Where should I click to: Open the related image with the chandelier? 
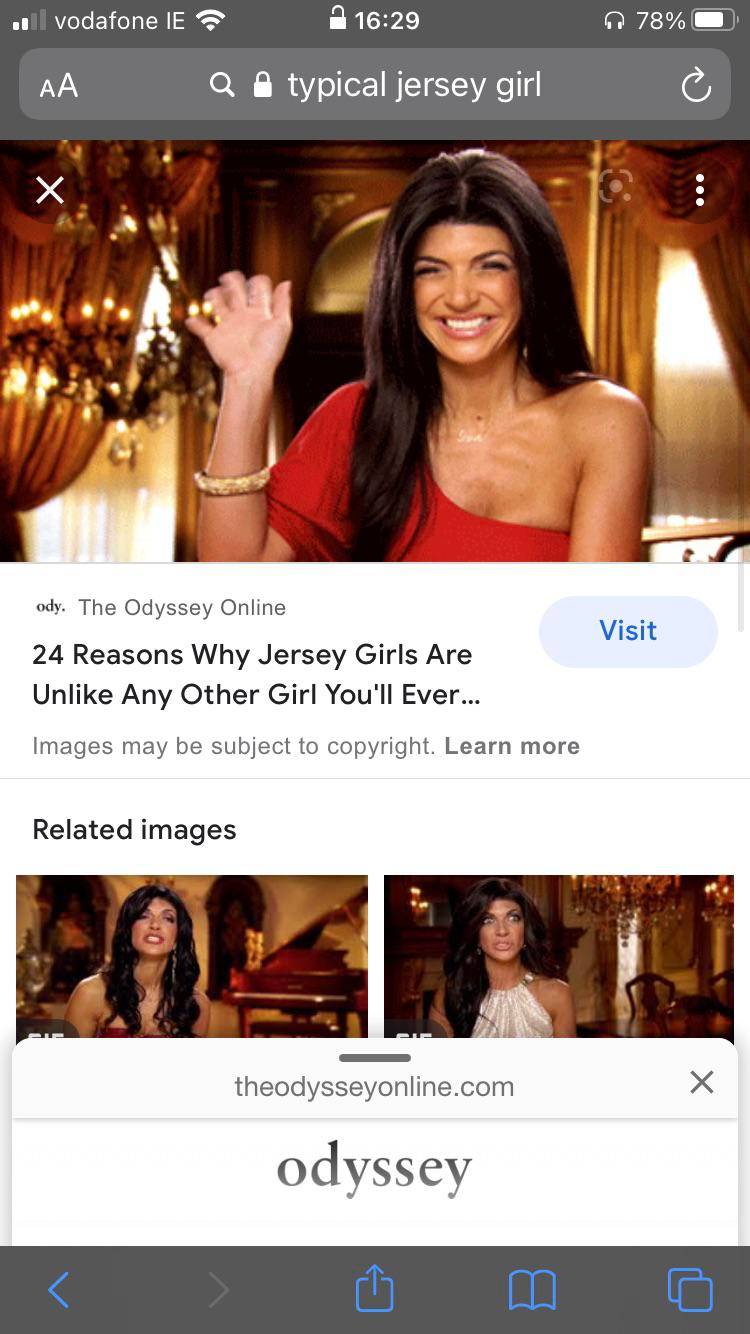[x=558, y=955]
